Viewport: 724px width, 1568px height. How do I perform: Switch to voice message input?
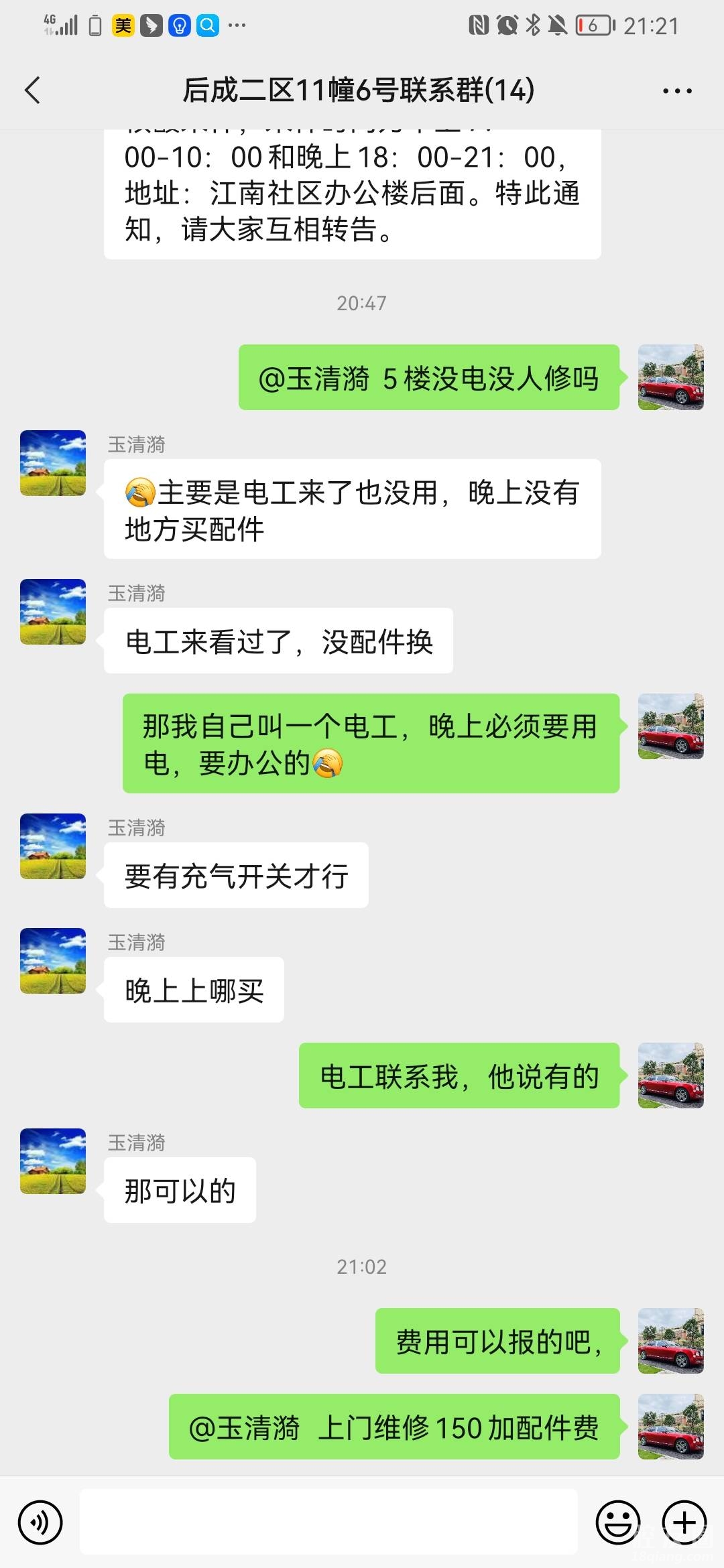tap(40, 1522)
